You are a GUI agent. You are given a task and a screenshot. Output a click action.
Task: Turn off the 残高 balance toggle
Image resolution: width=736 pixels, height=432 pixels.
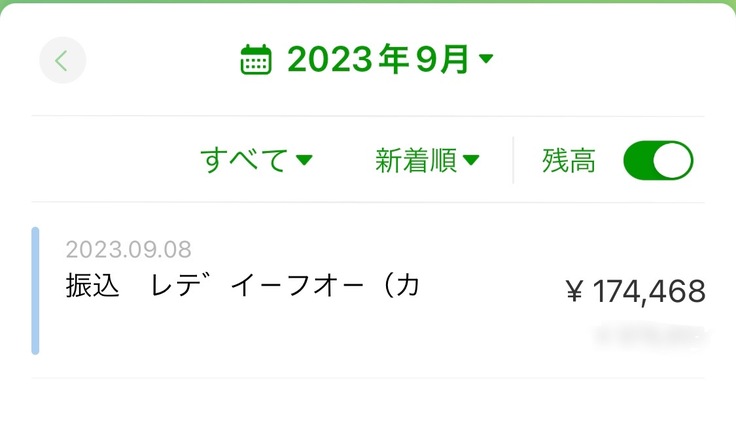pyautogui.click(x=657, y=160)
